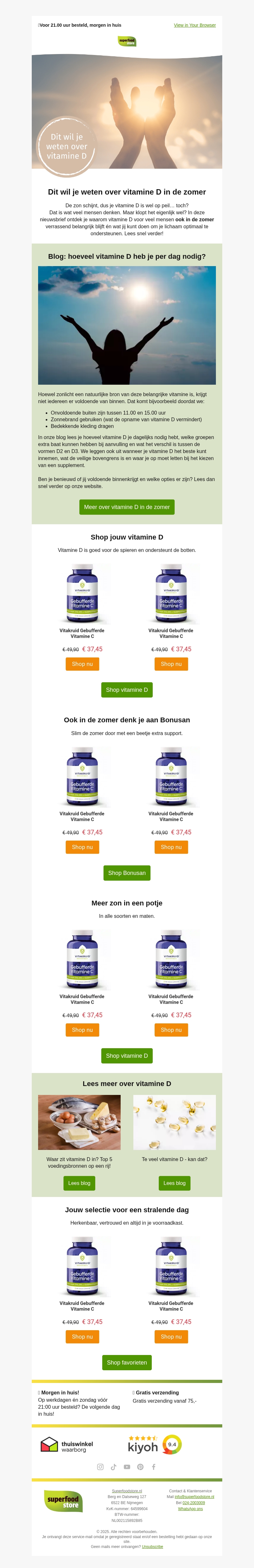
Task: Tap the Meer over vitamine D in de zomer button
Action: (x=127, y=507)
